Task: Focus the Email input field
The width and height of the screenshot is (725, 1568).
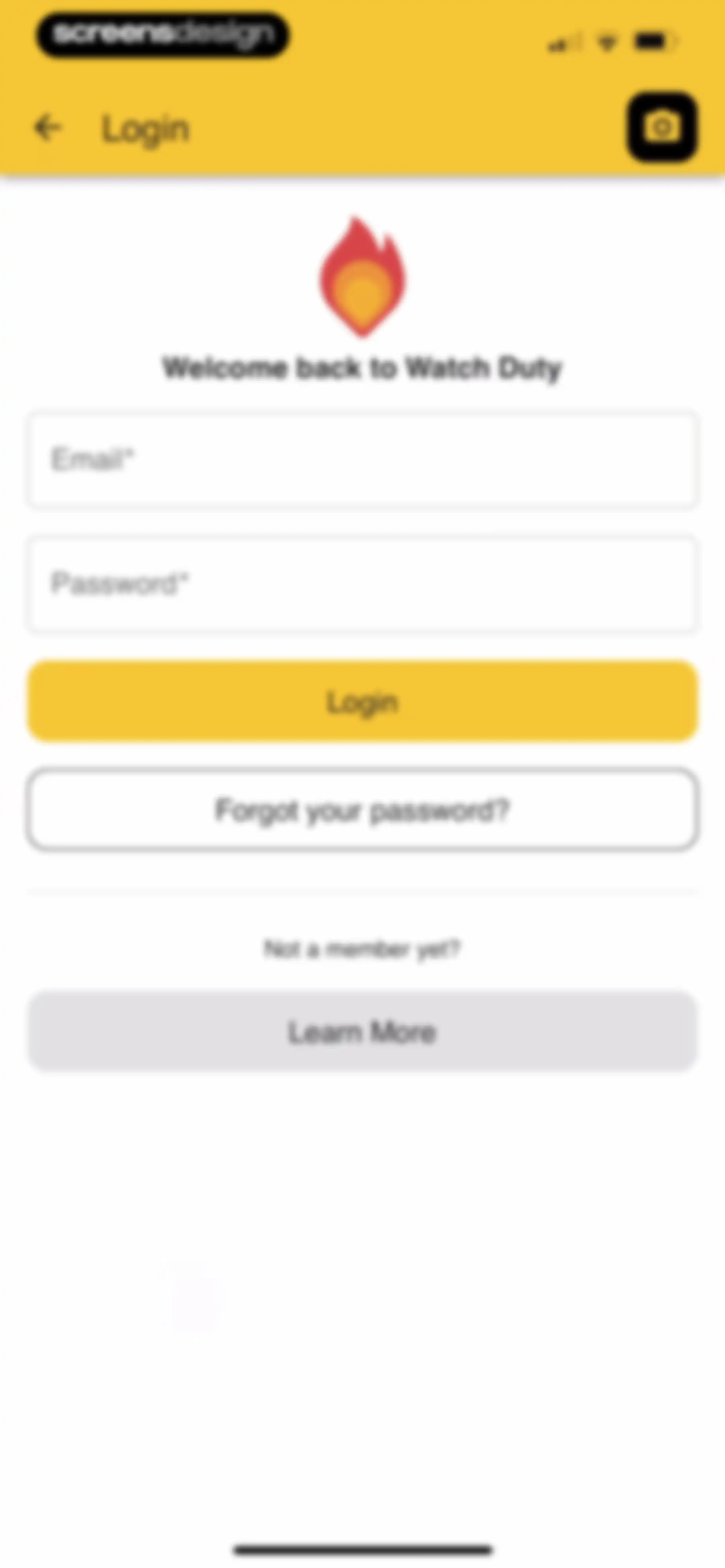Action: click(x=362, y=460)
